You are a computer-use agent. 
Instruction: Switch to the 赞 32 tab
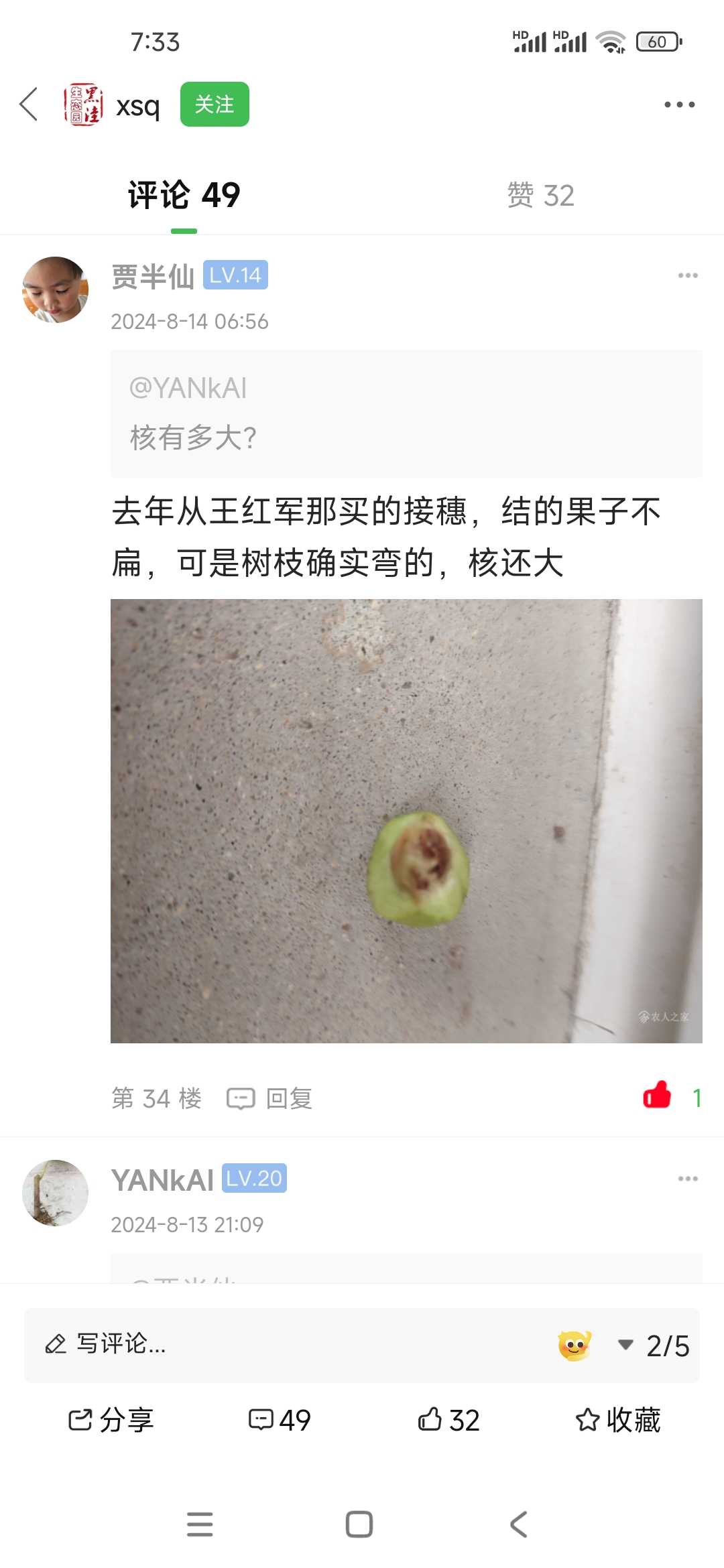pyautogui.click(x=541, y=196)
